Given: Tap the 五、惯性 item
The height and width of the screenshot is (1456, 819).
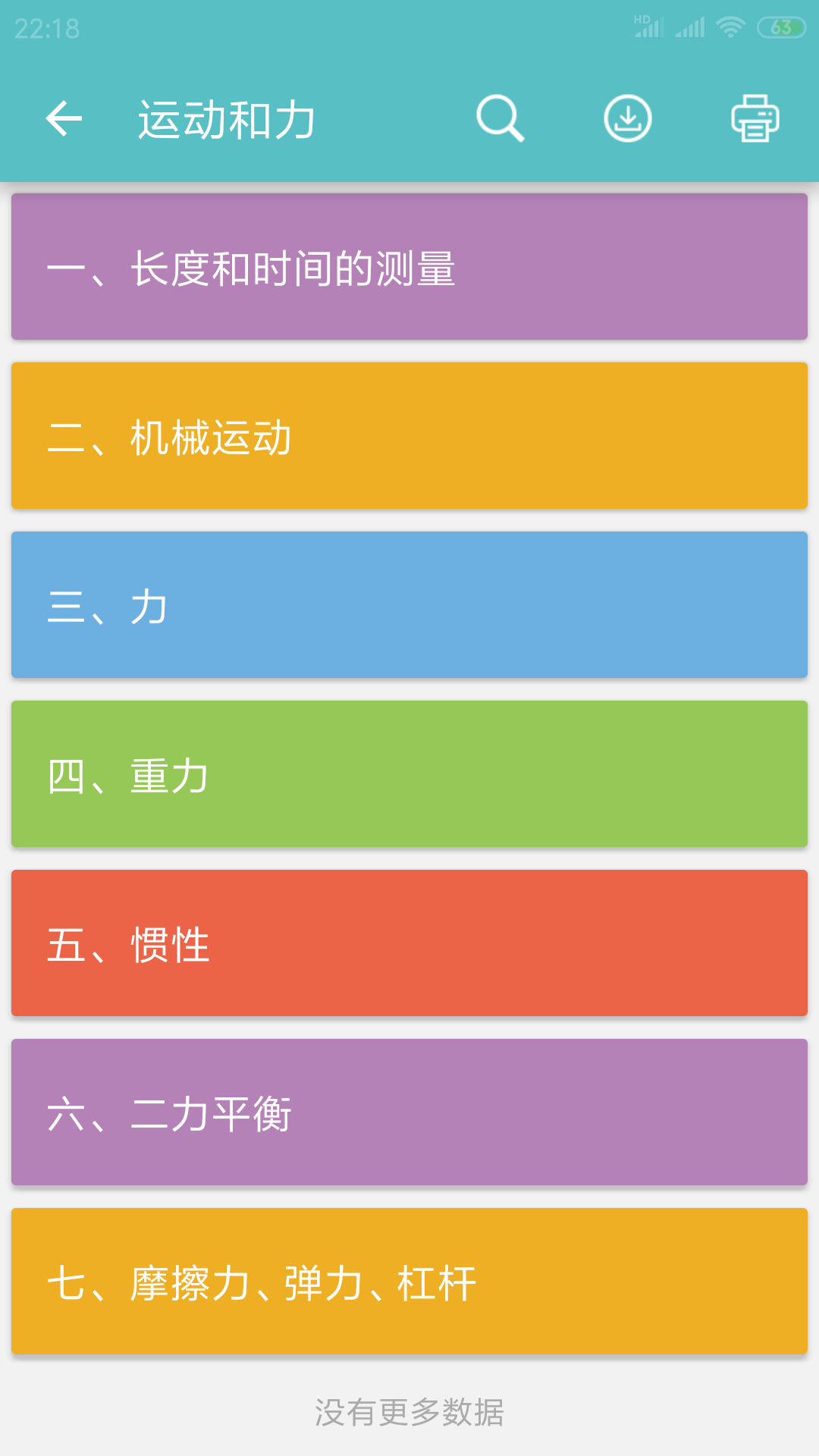Looking at the screenshot, I should point(409,944).
